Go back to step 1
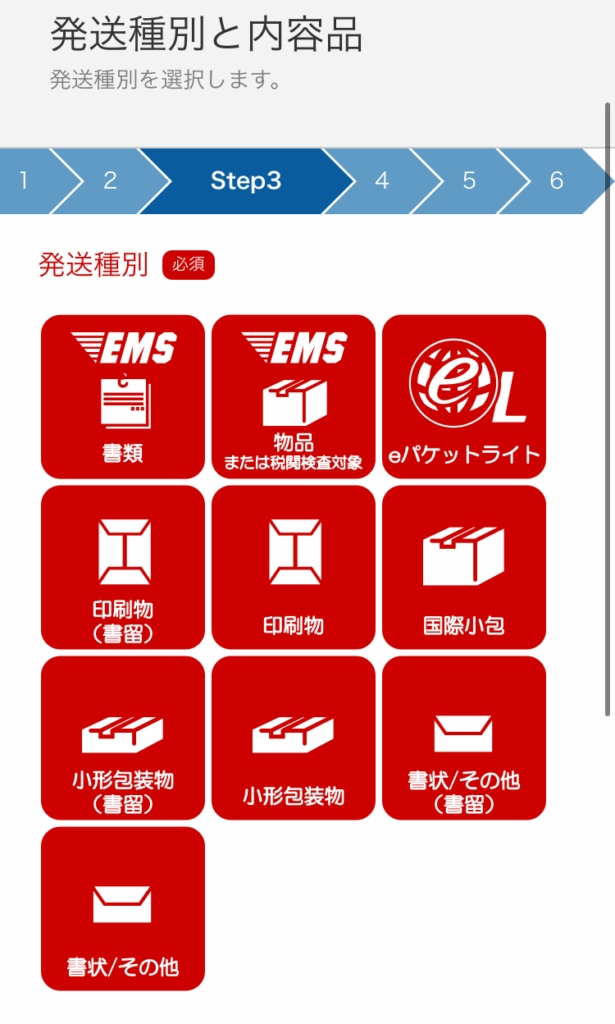Screen dimensions: 615x1024 (24, 181)
